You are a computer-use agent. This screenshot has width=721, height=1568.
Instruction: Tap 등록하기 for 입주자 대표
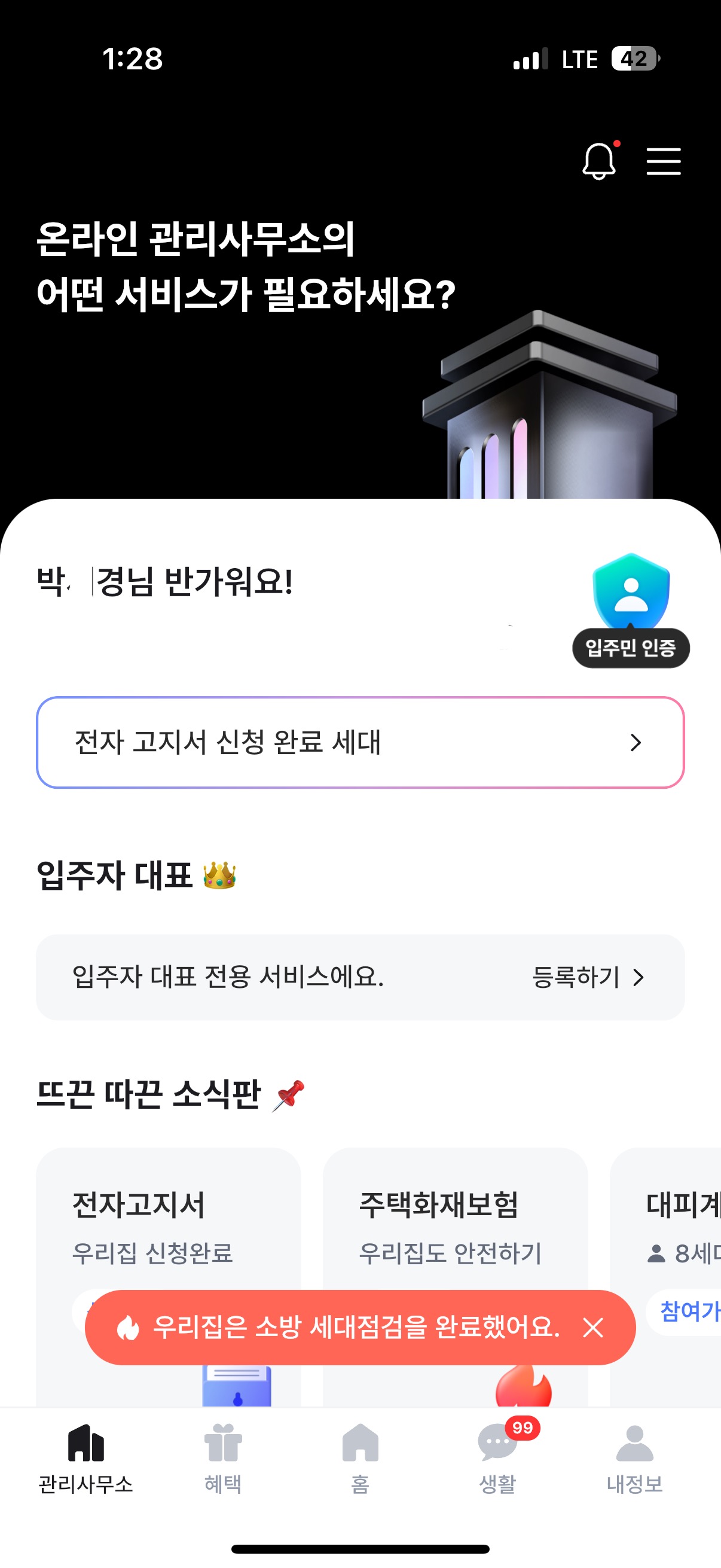click(x=587, y=977)
